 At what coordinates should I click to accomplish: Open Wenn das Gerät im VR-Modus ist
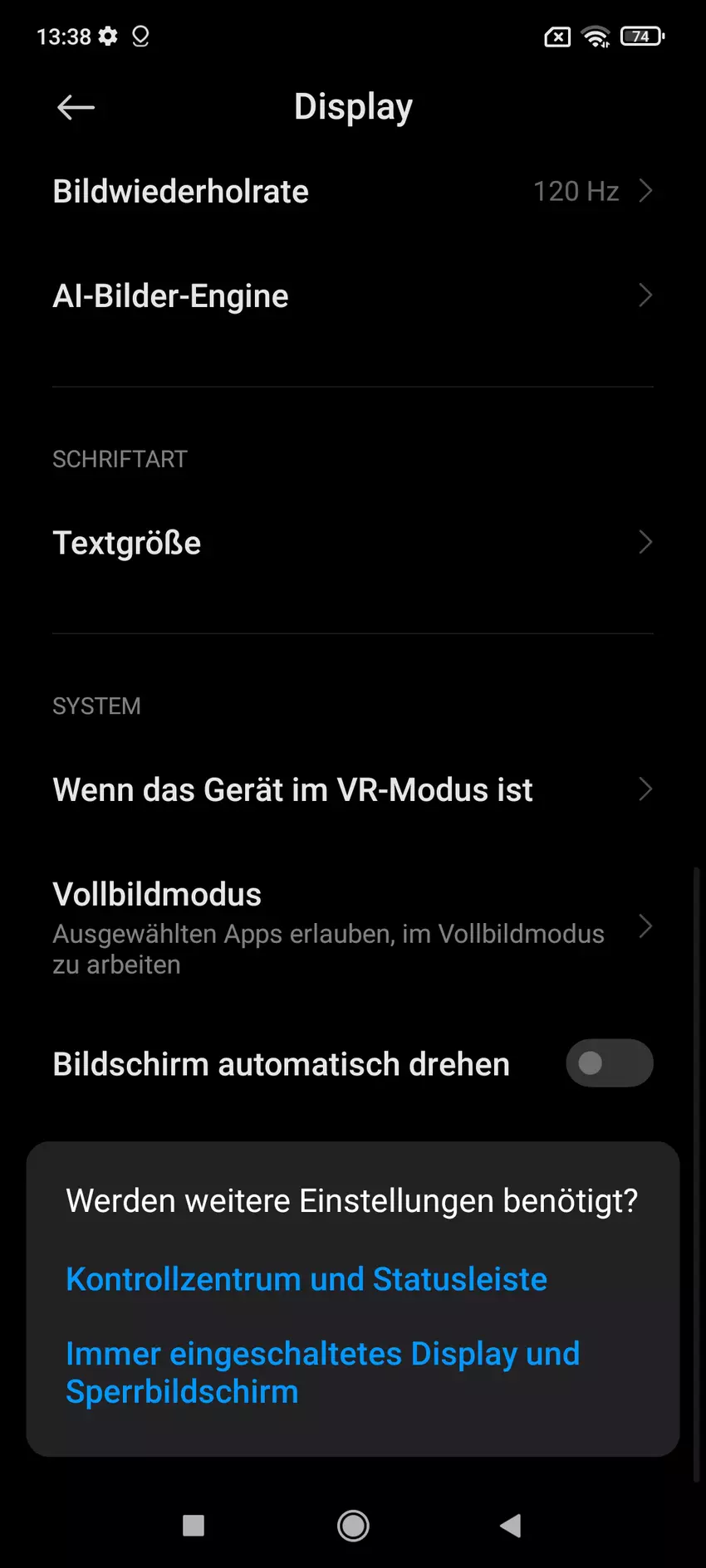[352, 789]
